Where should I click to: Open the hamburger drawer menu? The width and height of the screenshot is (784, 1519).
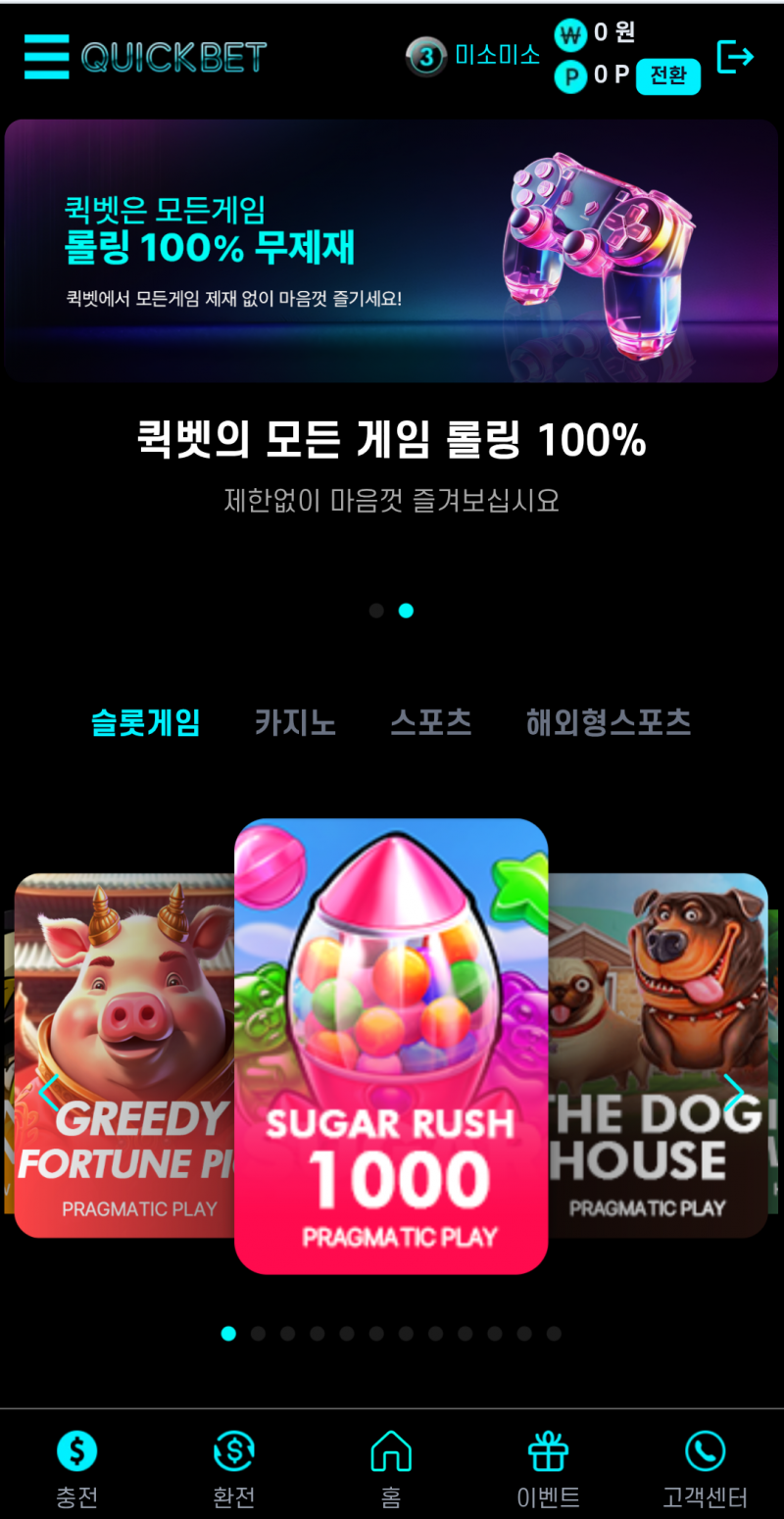click(46, 57)
